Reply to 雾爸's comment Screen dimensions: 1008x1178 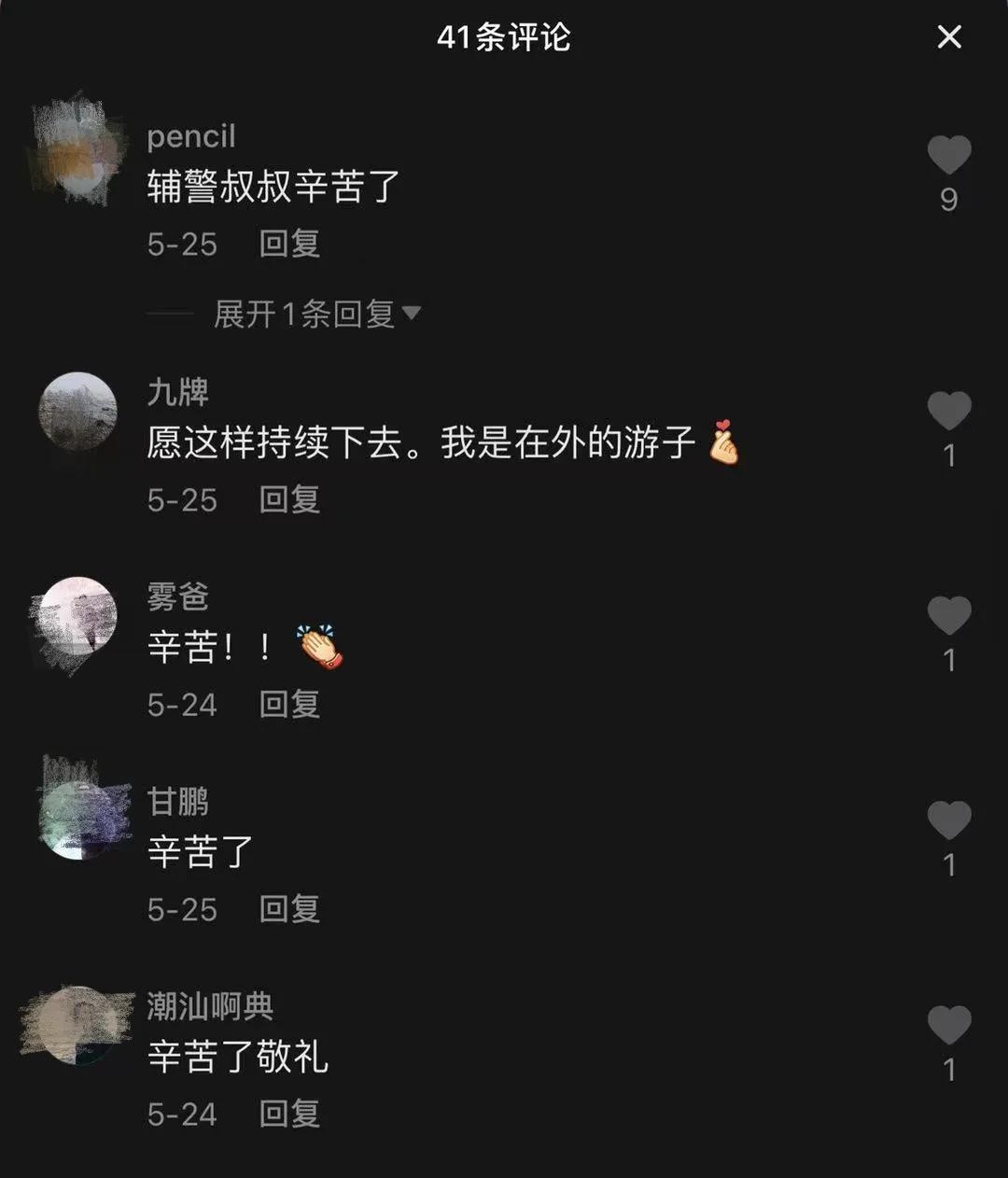(289, 705)
